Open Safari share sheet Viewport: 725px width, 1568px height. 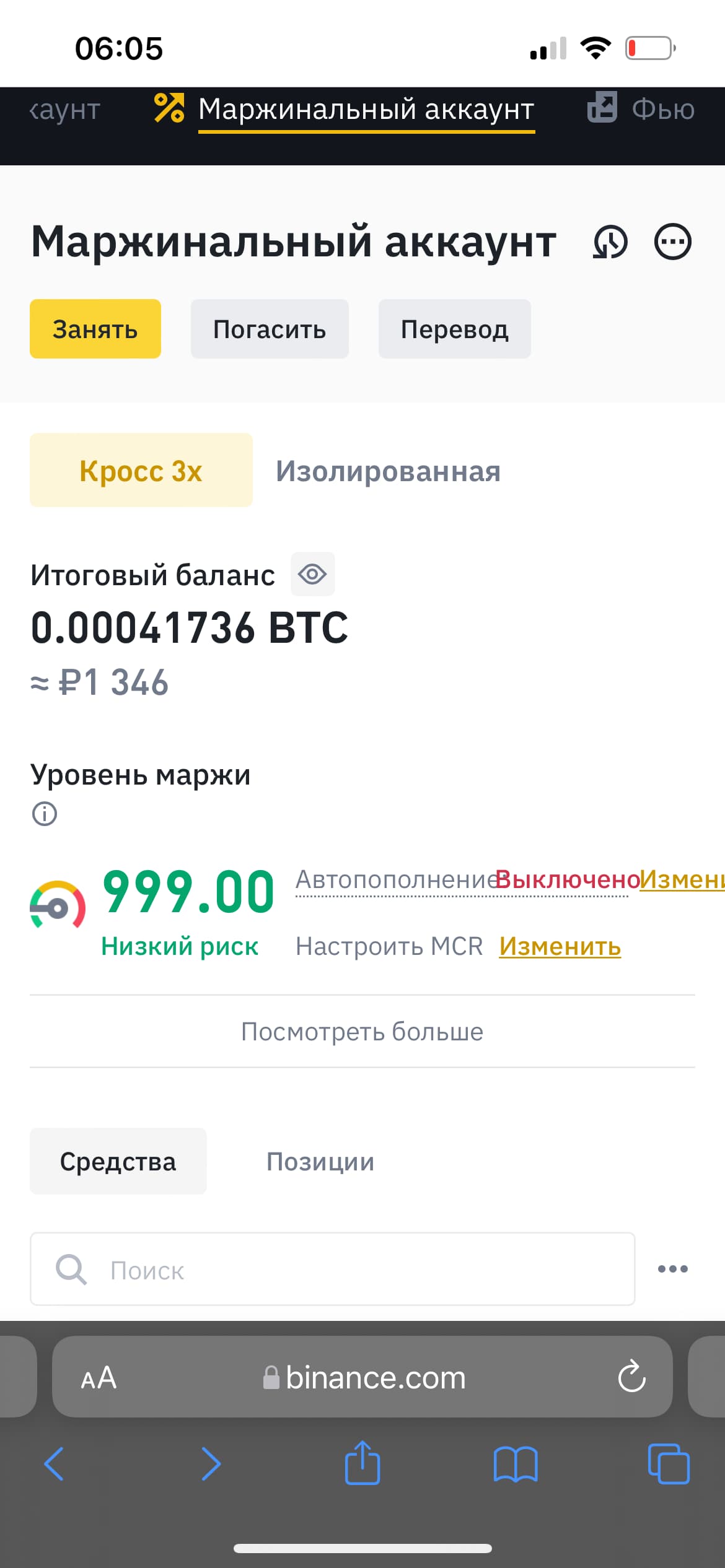coord(362,1463)
